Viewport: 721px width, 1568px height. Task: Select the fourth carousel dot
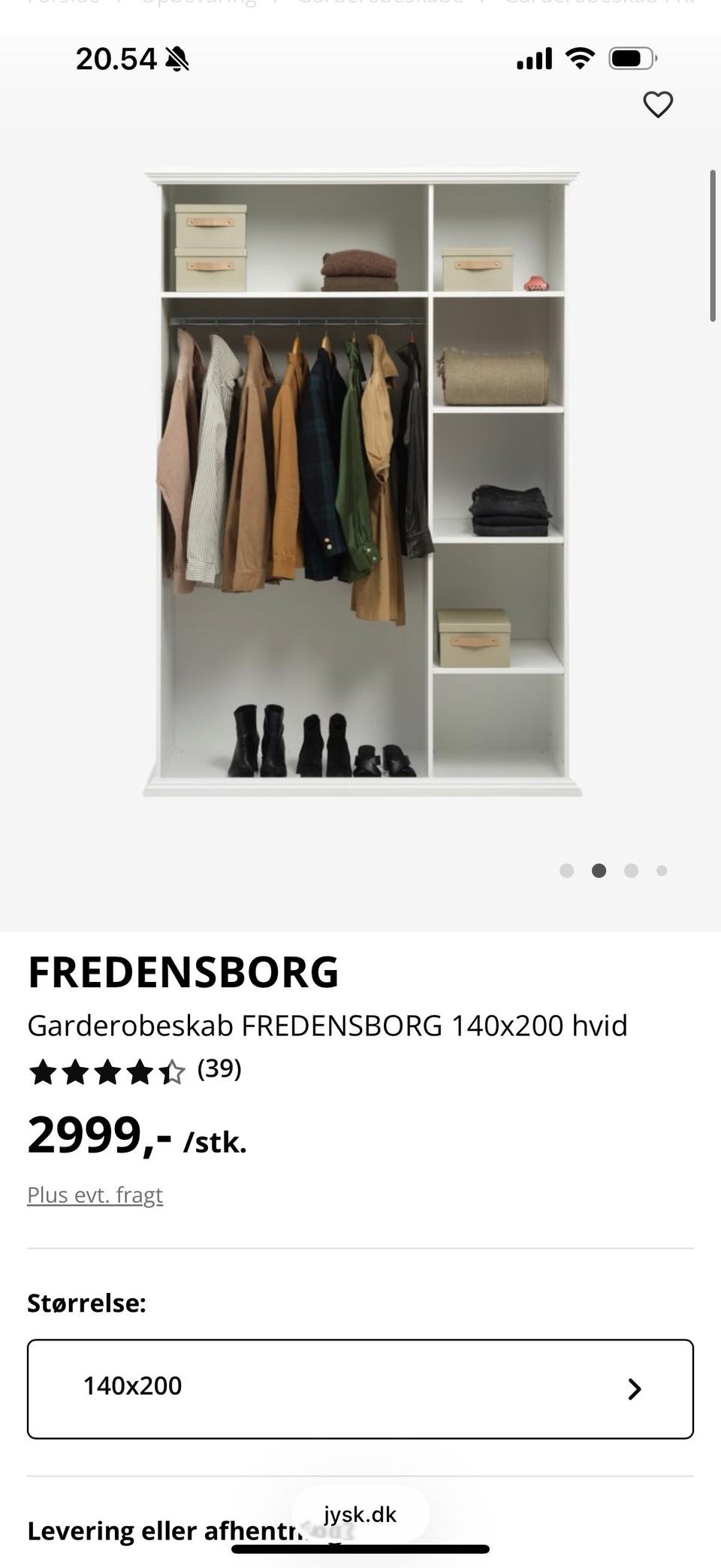(x=662, y=871)
